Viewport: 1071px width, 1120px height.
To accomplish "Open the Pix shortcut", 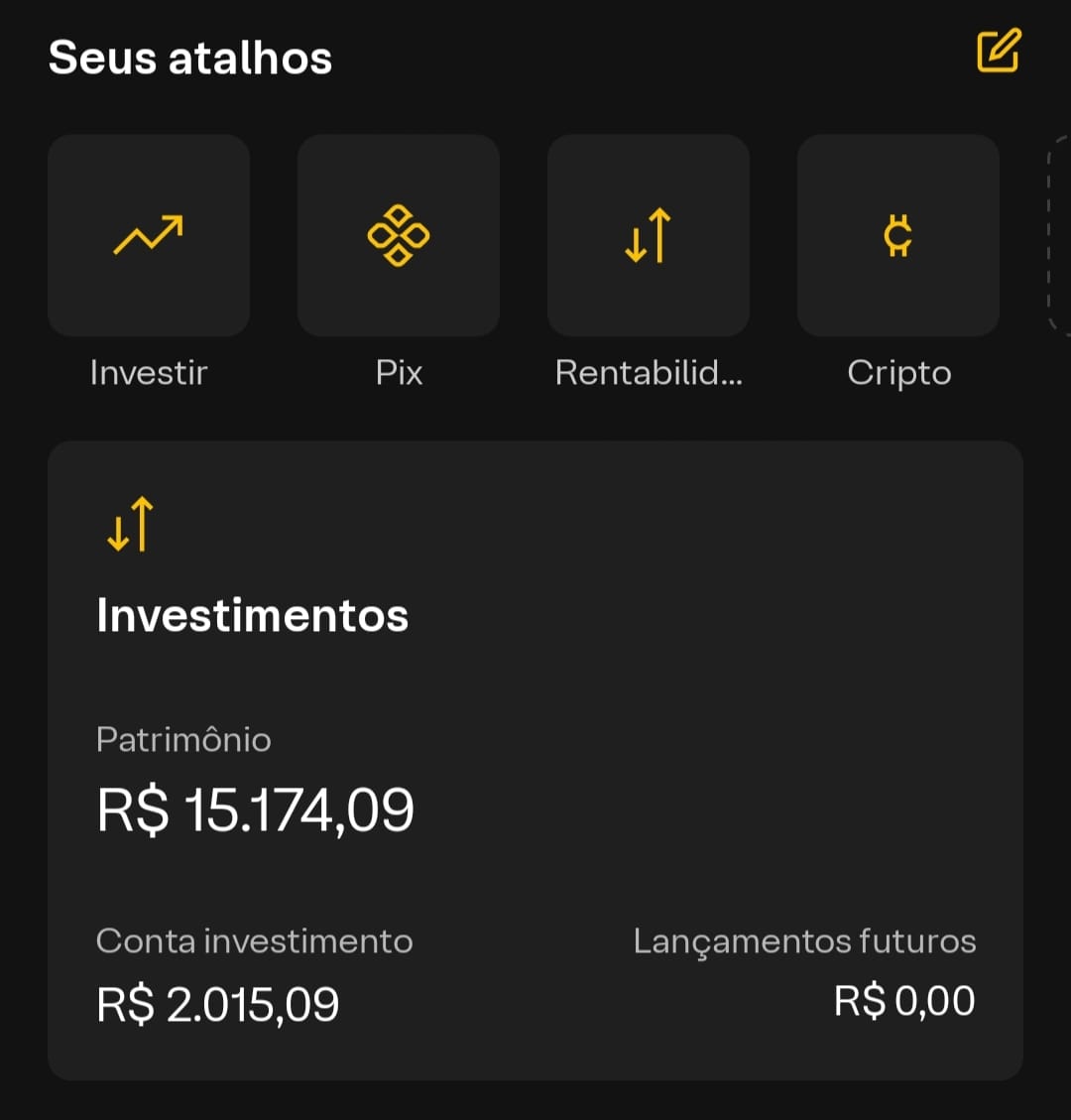I will pyautogui.click(x=399, y=236).
